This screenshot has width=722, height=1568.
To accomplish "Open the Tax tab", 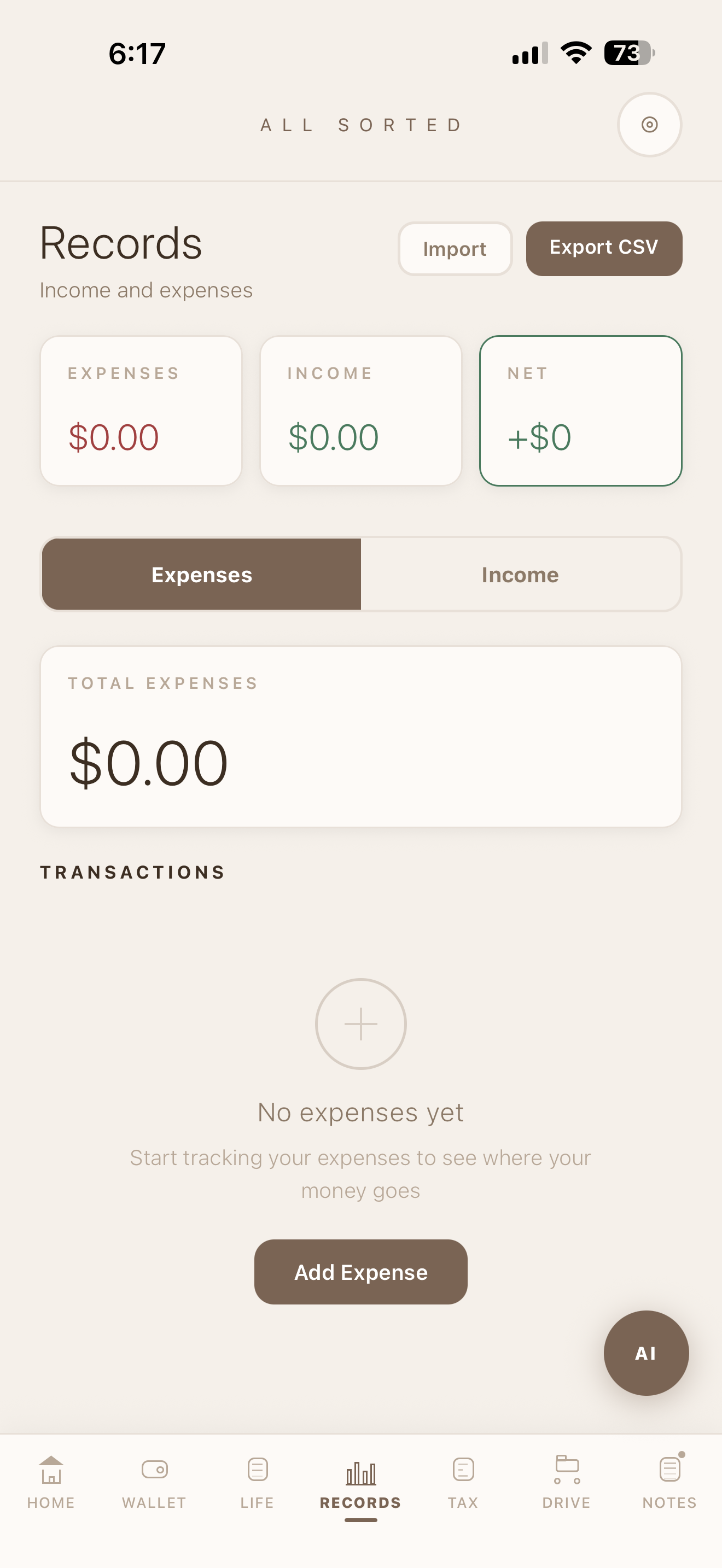I will (x=463, y=1482).
